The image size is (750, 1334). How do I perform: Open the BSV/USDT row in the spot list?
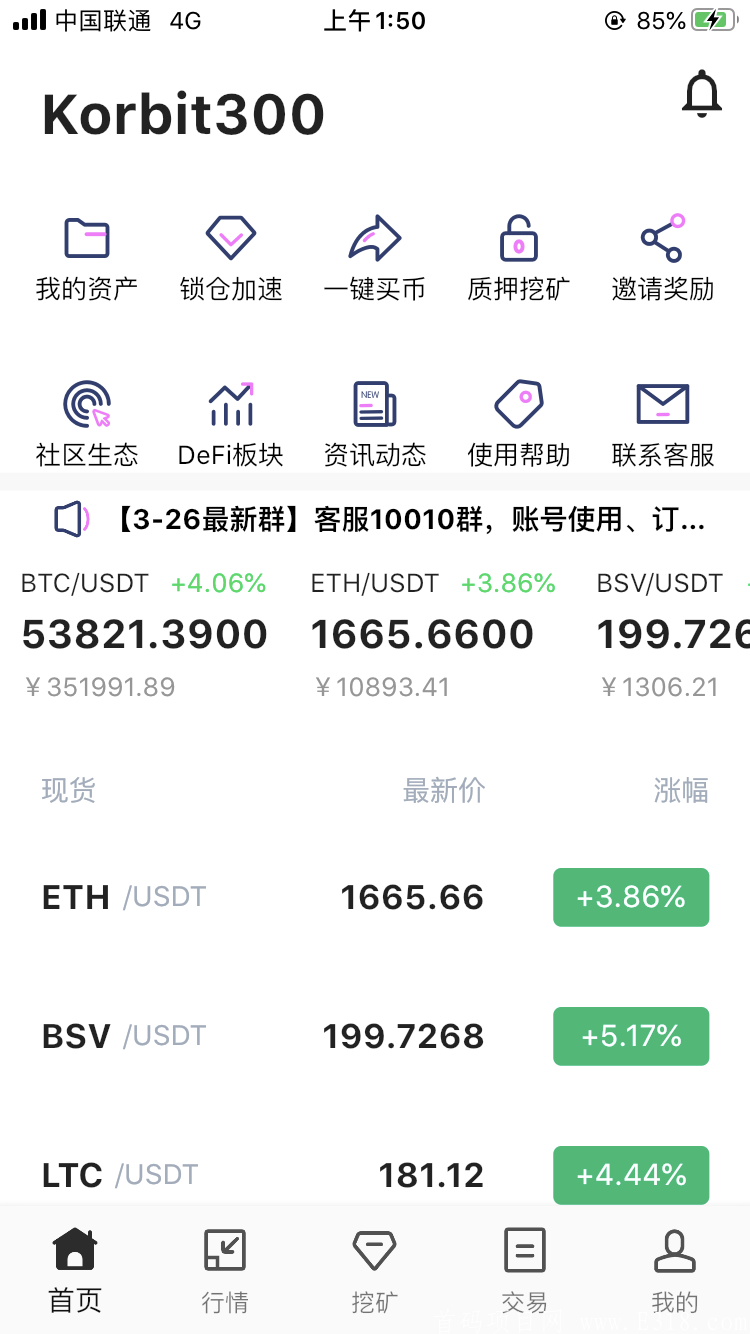375,1036
